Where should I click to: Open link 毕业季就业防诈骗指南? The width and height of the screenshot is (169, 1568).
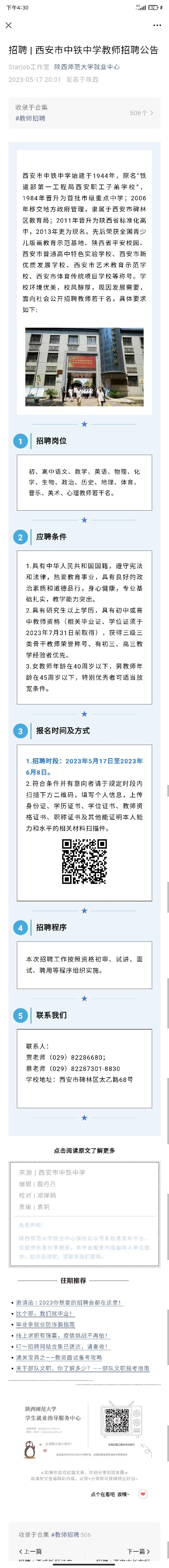pyautogui.click(x=45, y=1324)
